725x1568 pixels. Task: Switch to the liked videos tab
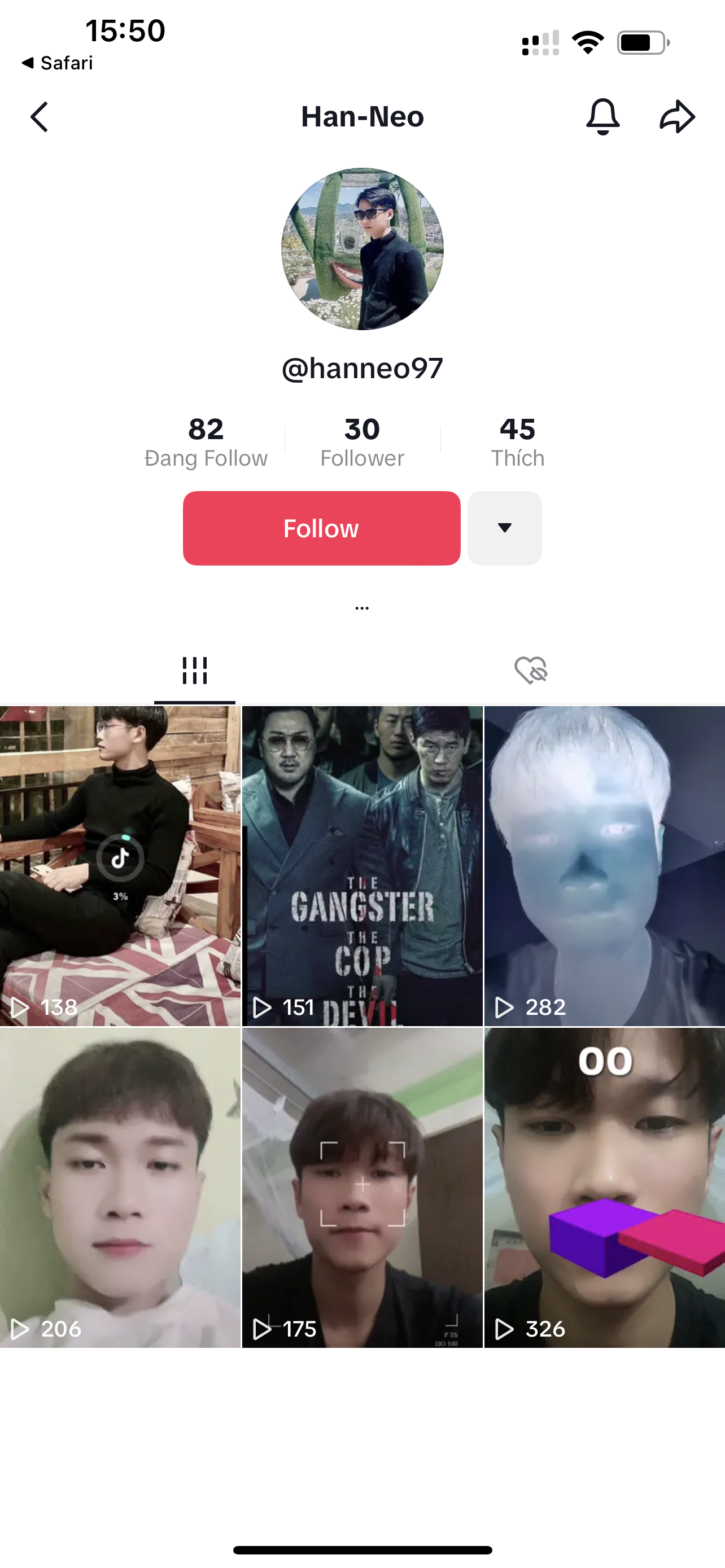[531, 671]
